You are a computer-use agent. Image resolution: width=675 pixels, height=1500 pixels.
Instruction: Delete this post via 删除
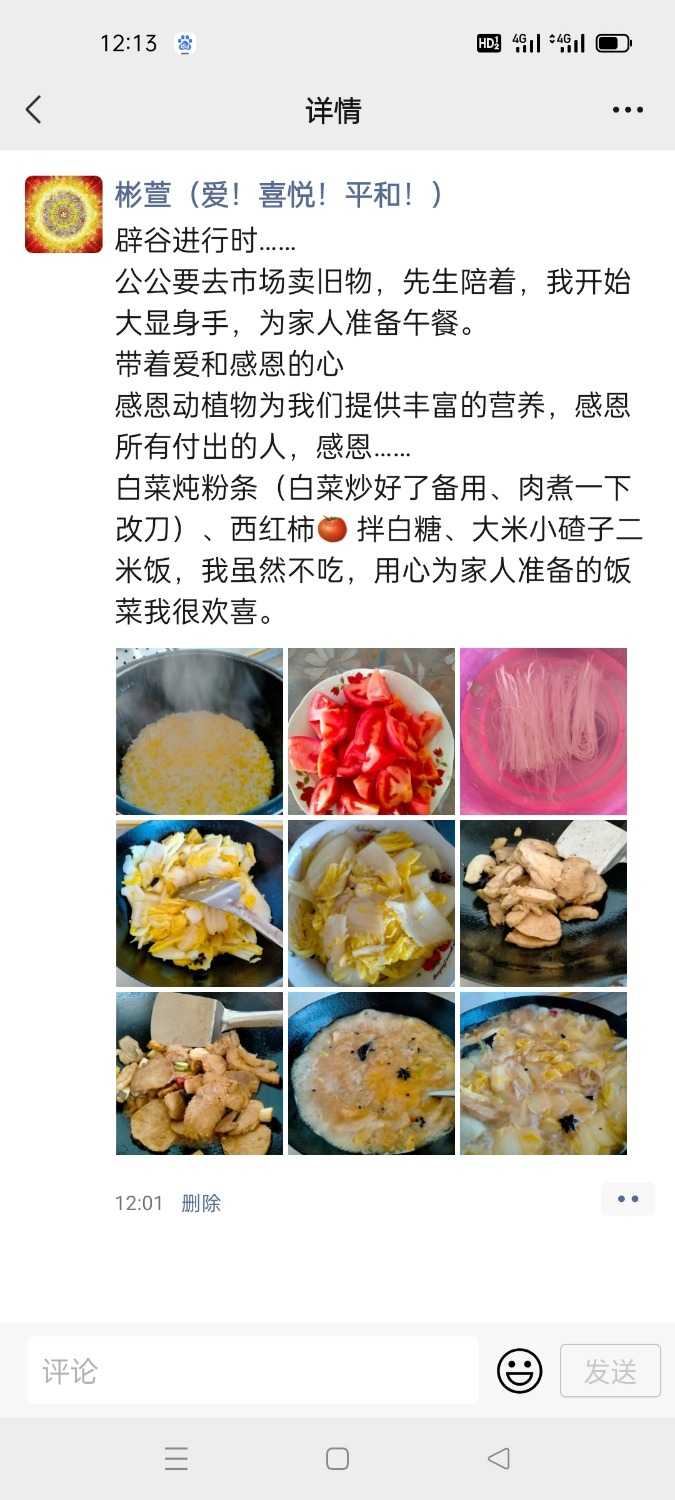click(201, 1203)
